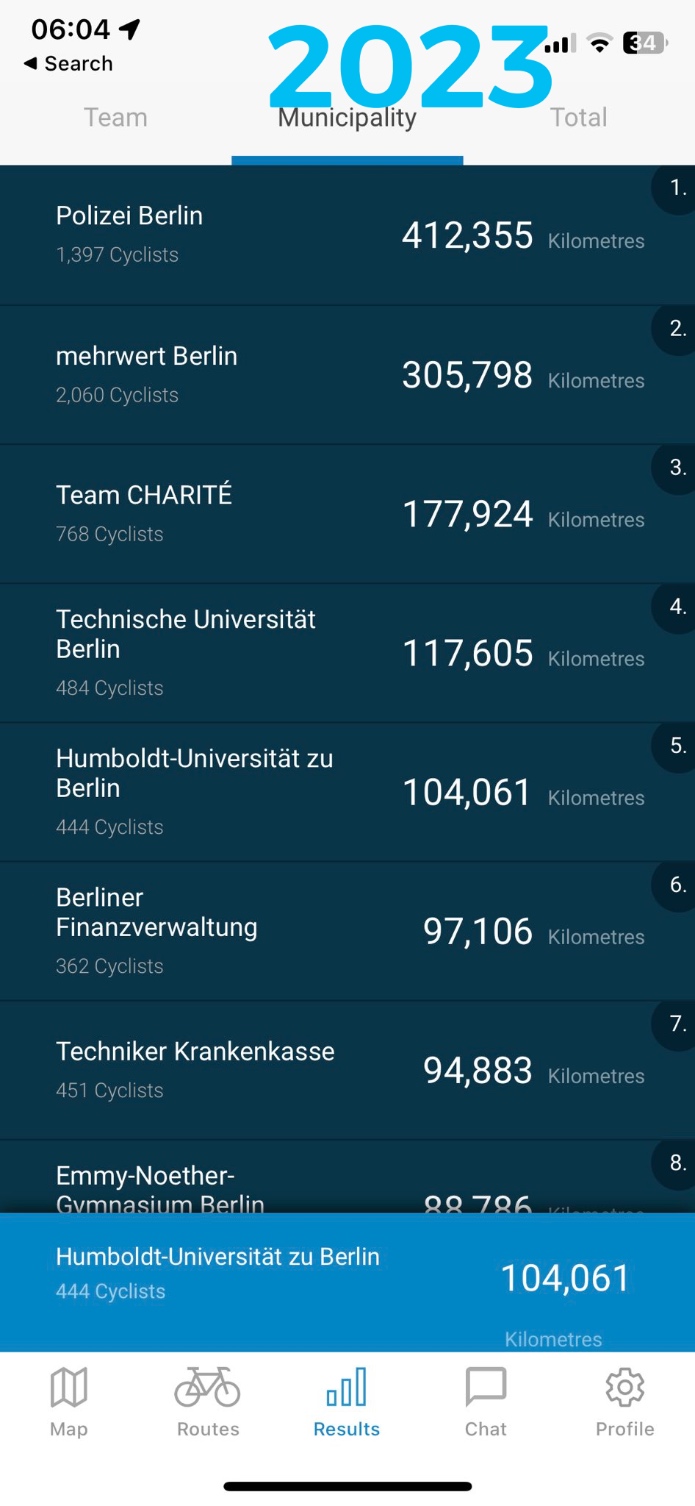
Task: Go to the Map tab
Action: coord(69,1402)
